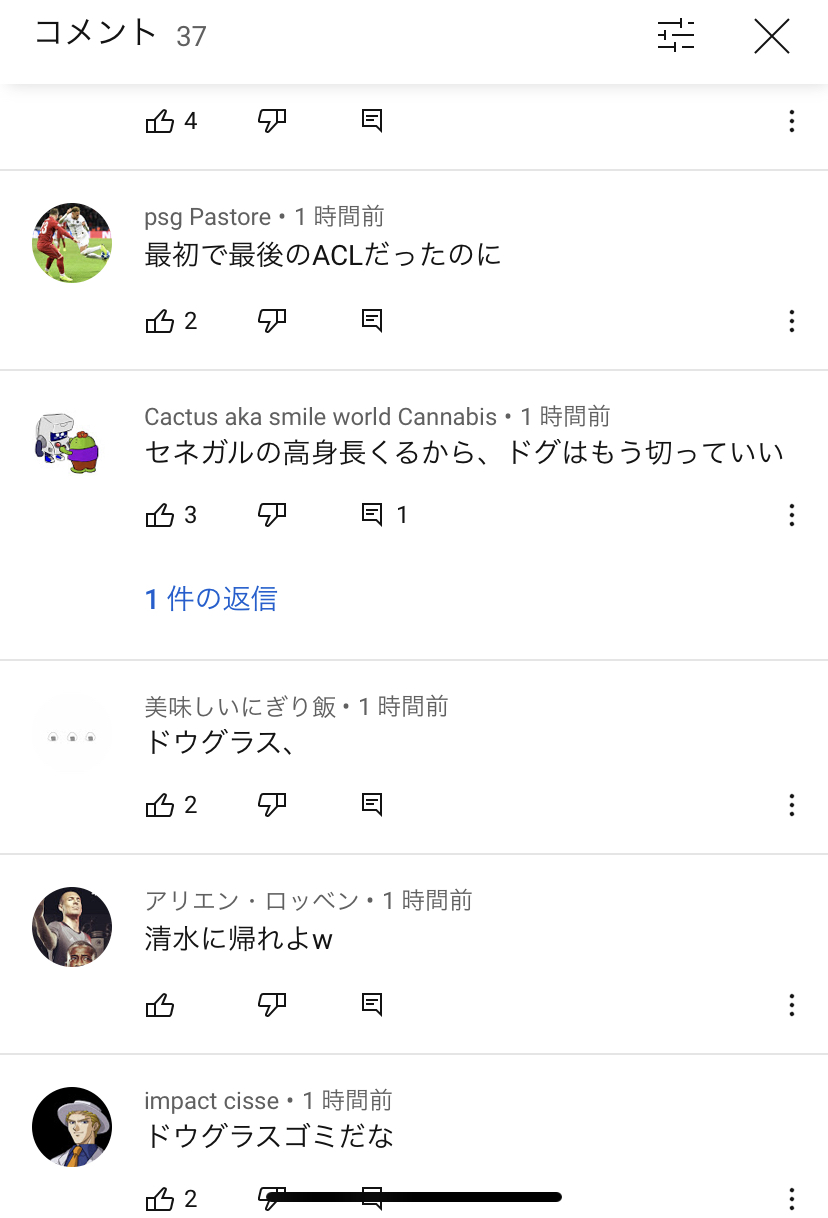Dislike アリエン・ロッベン's comment

[x=272, y=1005]
